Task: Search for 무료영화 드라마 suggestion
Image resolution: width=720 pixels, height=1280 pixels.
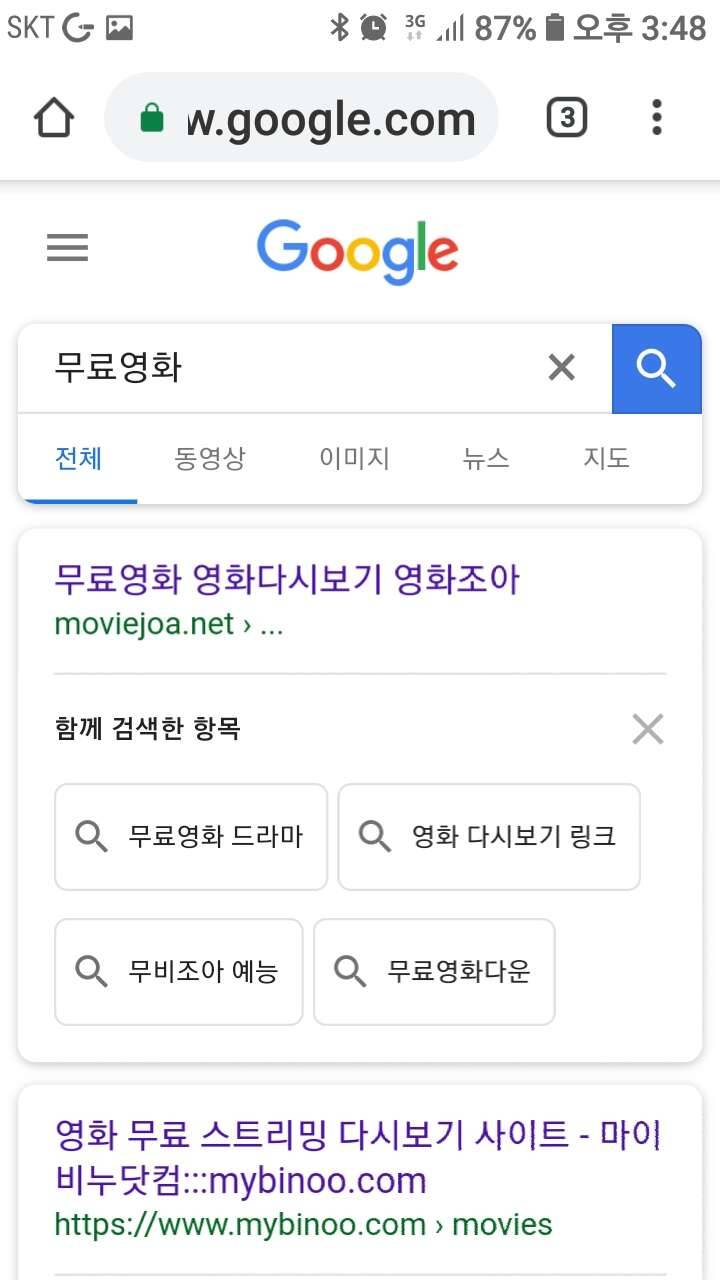Action: [191, 836]
